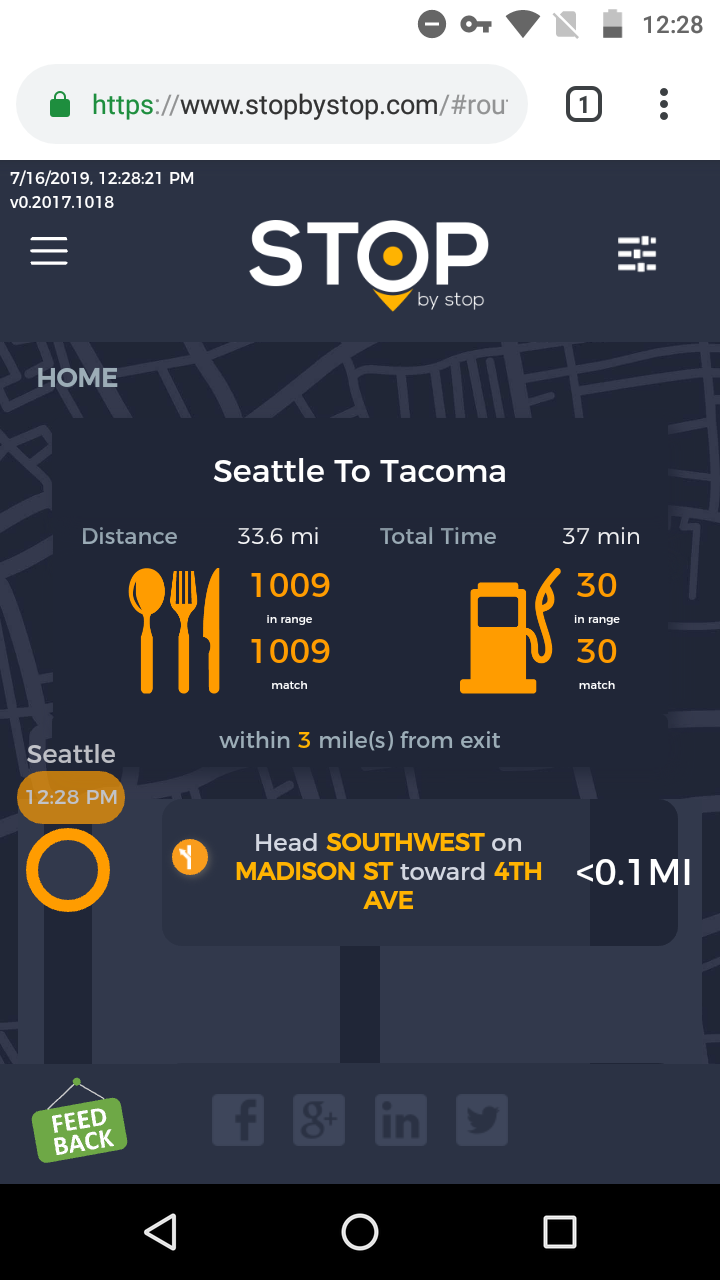Screen dimensions: 720x1280
Task: Open the Facebook share icon
Action: [238, 1119]
